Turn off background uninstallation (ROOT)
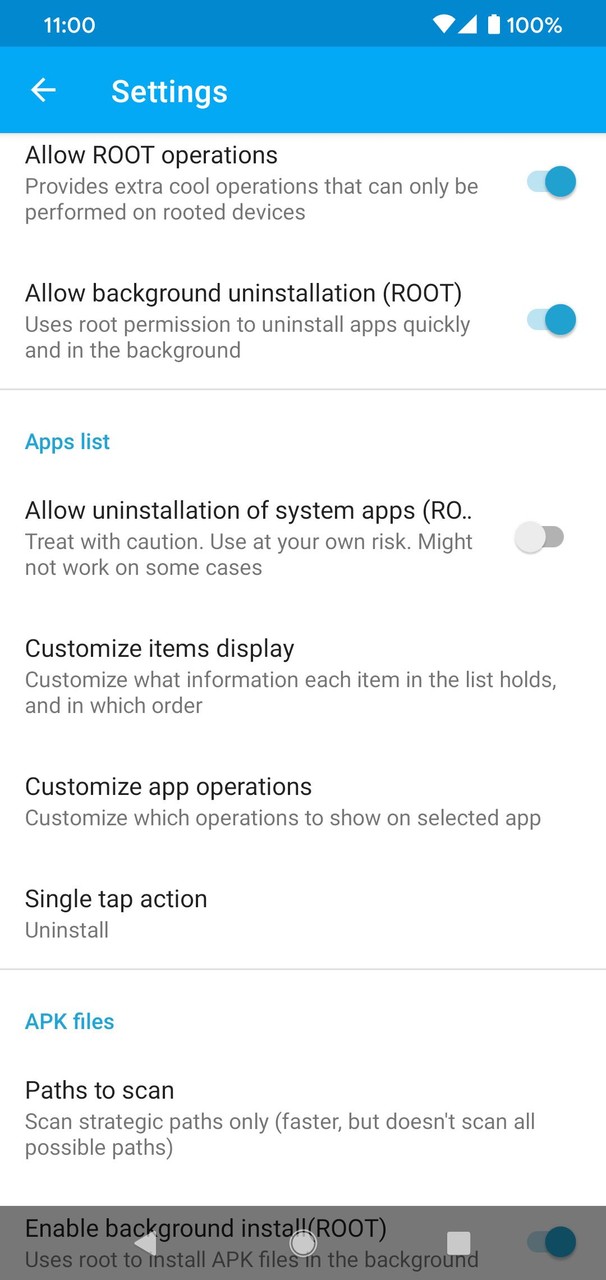The width and height of the screenshot is (606, 1280). click(550, 320)
